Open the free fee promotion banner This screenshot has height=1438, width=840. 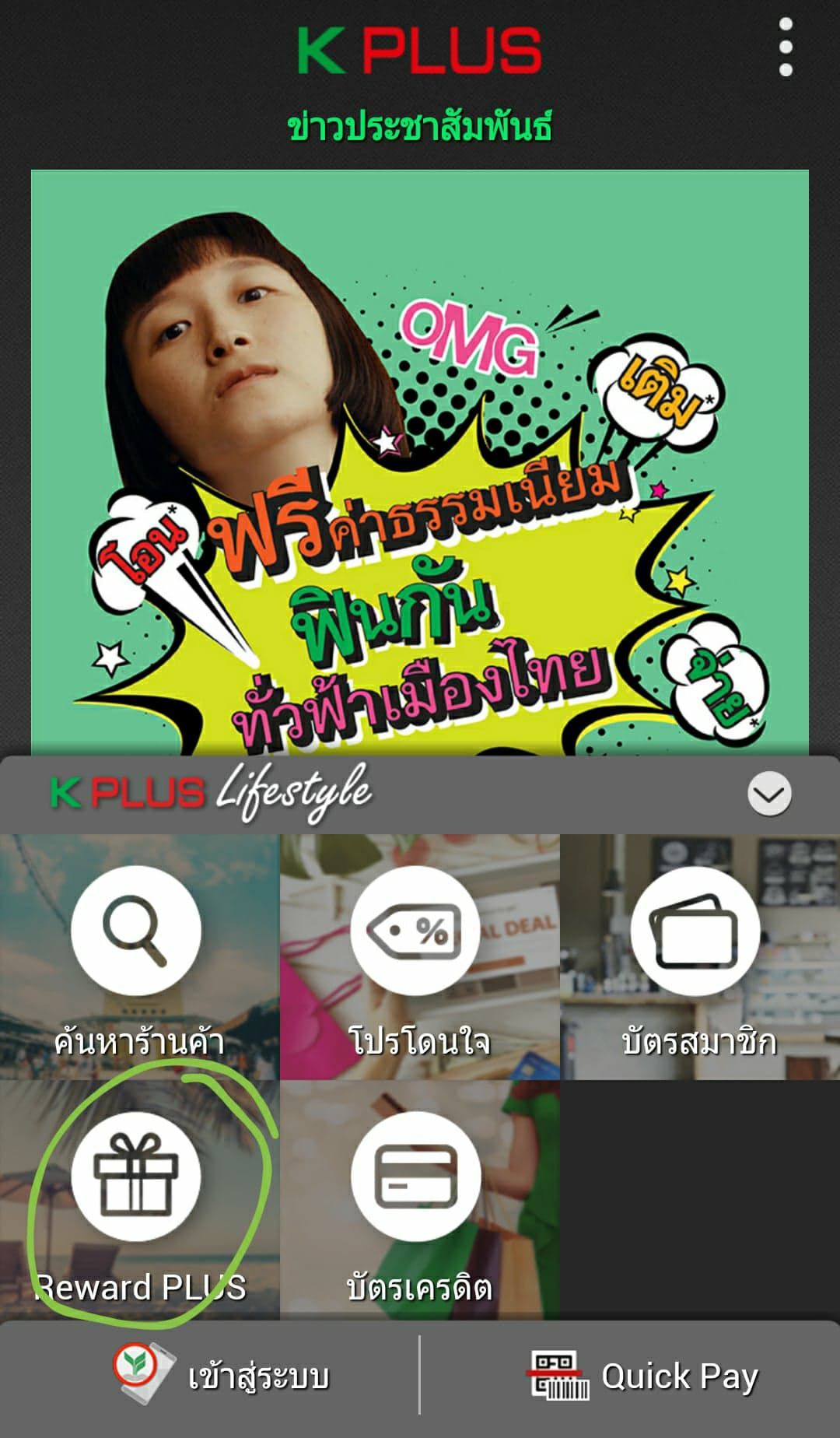pos(420,467)
